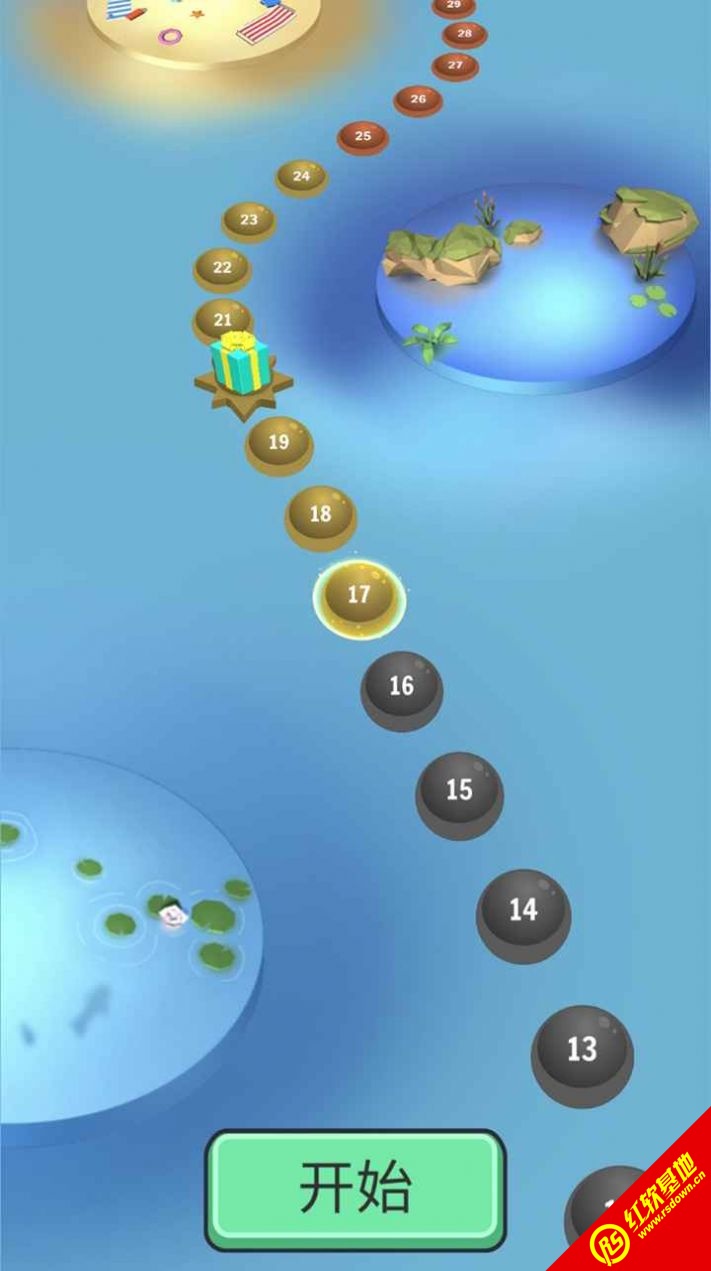This screenshot has width=711, height=1271.
Task: Select red level 25 node
Action: 363,137
